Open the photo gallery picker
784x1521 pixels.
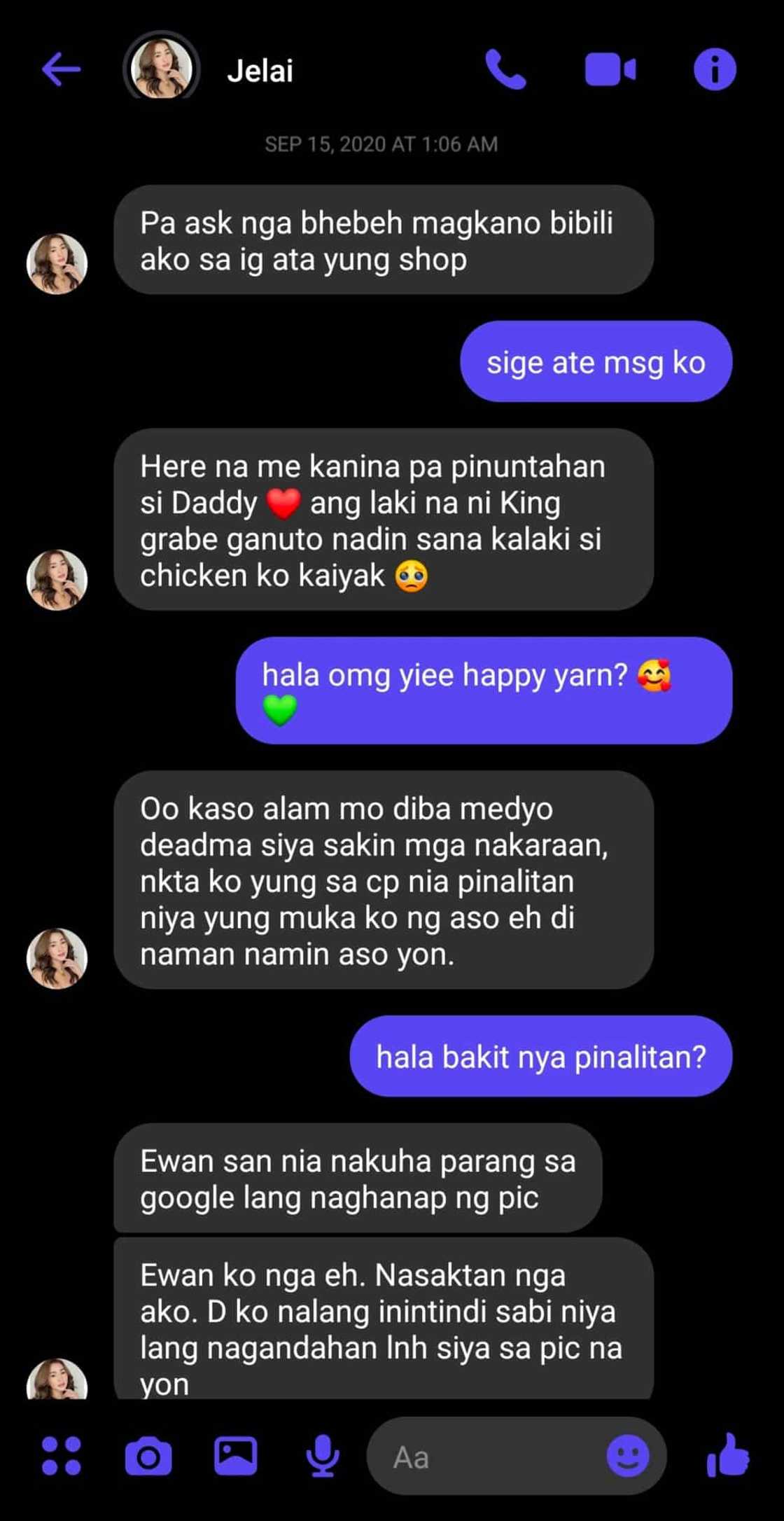235,1456
